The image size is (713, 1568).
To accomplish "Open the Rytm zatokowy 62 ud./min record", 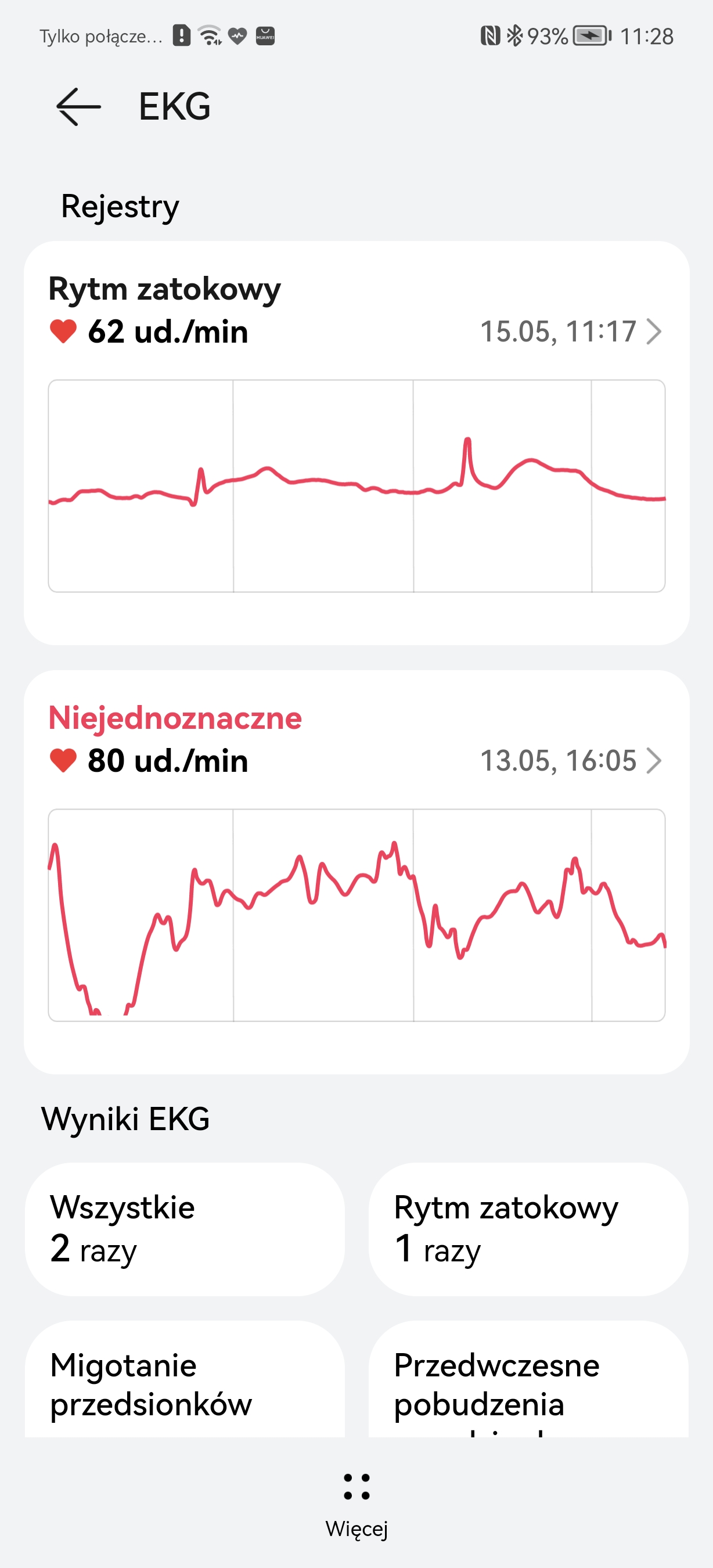I will pos(356,443).
